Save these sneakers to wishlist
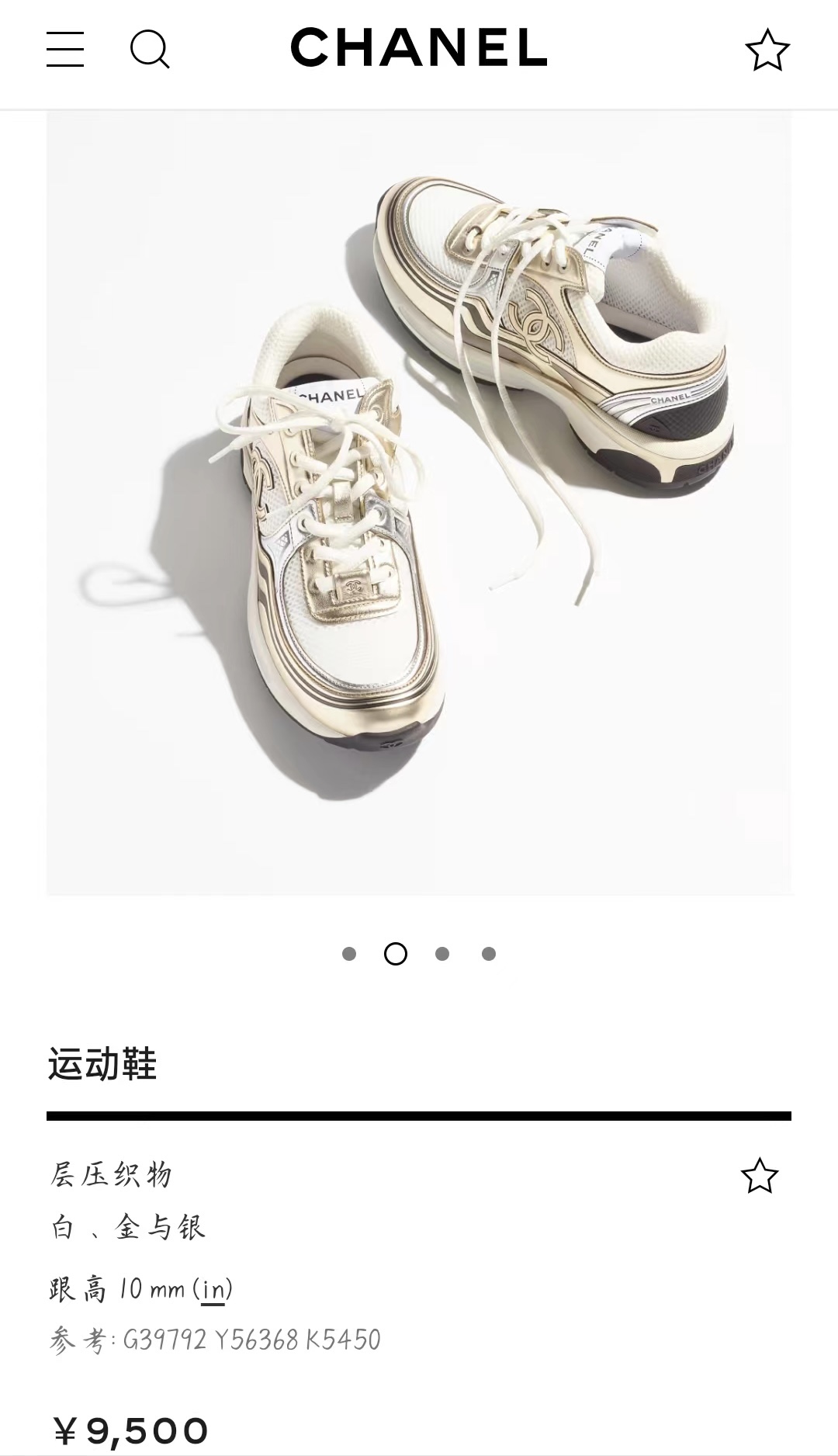 click(759, 1176)
